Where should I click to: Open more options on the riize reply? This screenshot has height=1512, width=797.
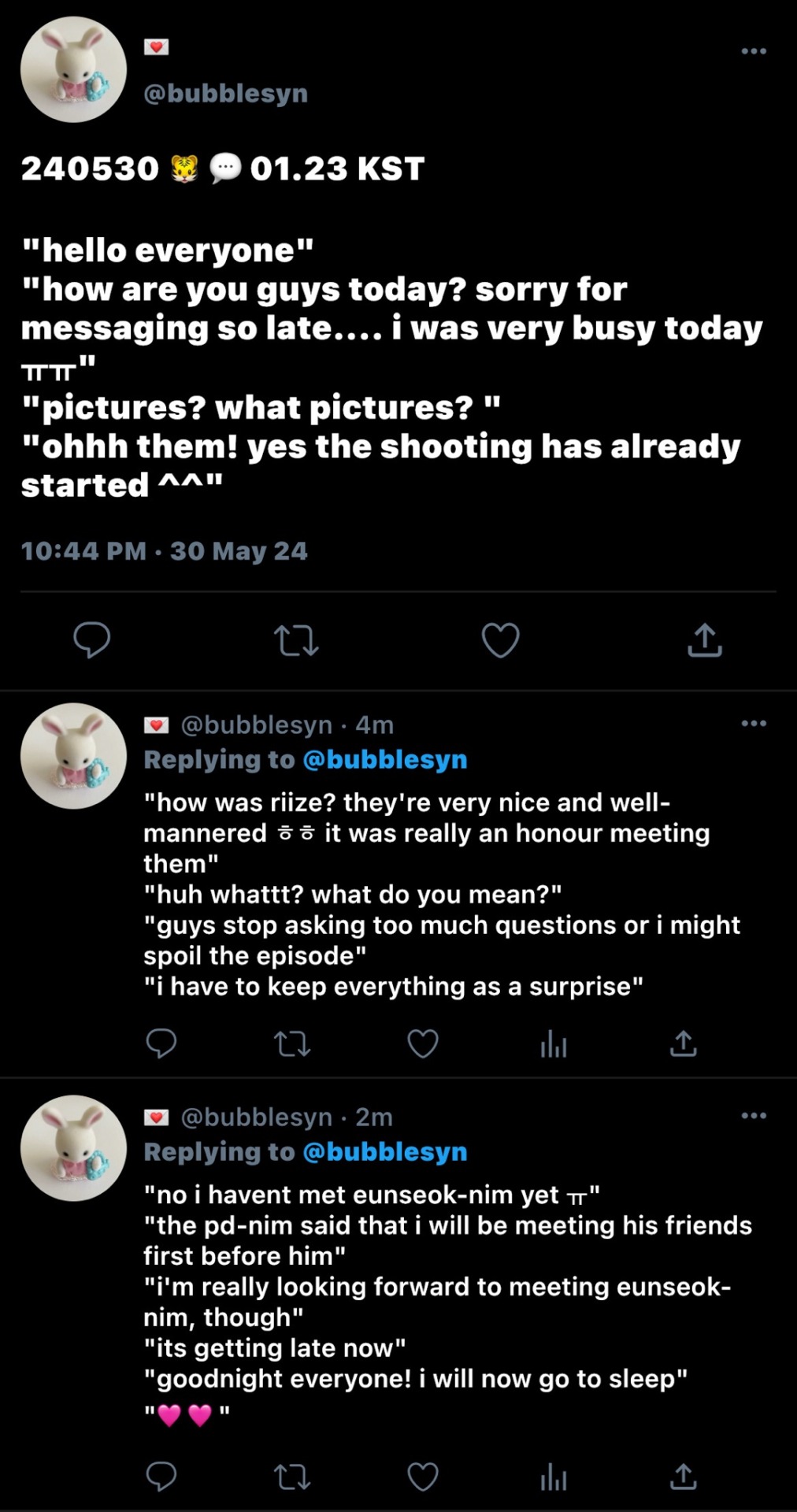coord(754,723)
